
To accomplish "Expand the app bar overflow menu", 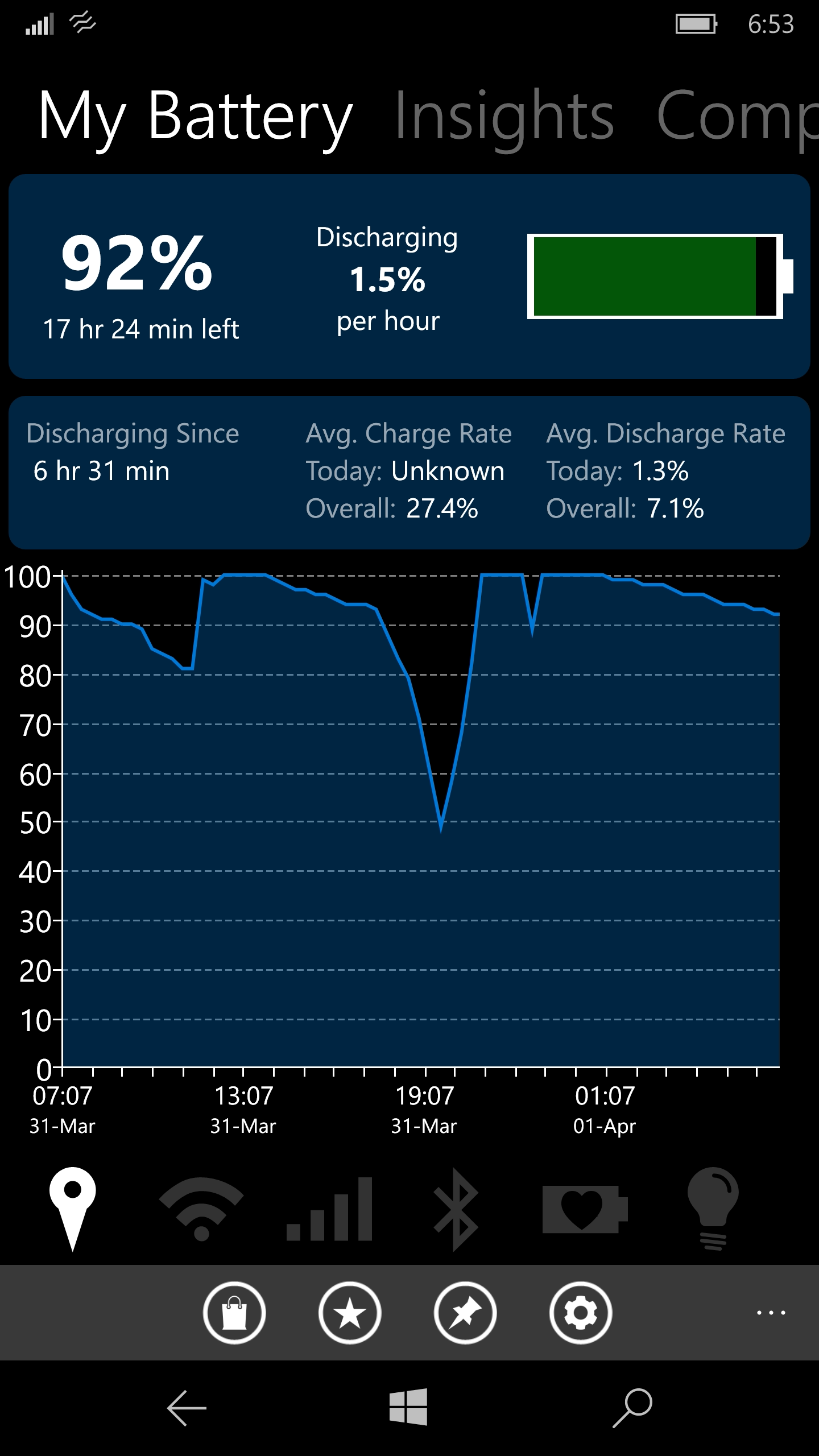I will 771,1313.
